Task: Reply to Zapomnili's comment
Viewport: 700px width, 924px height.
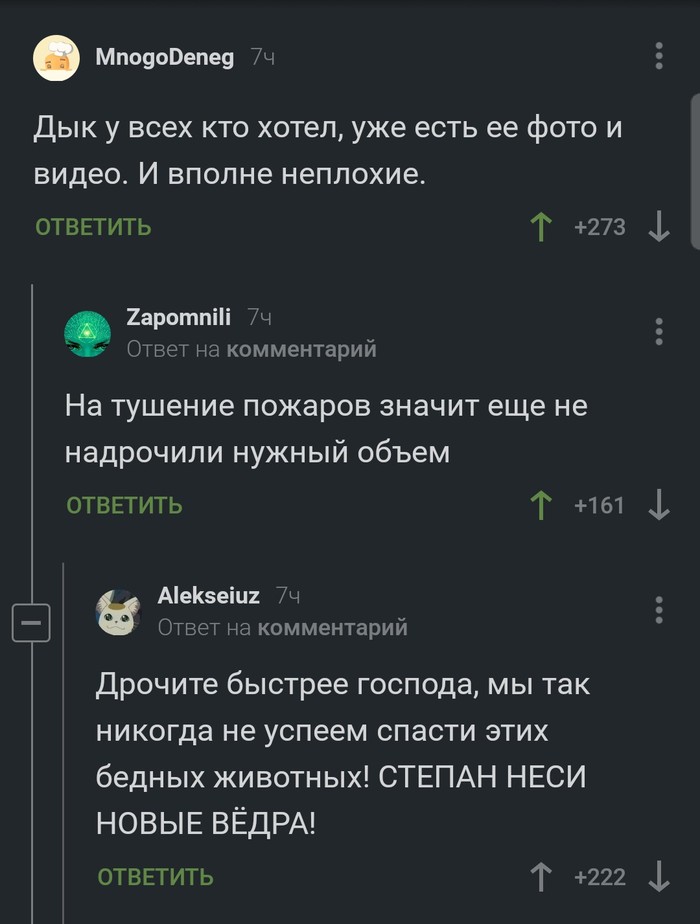Action: (x=124, y=505)
